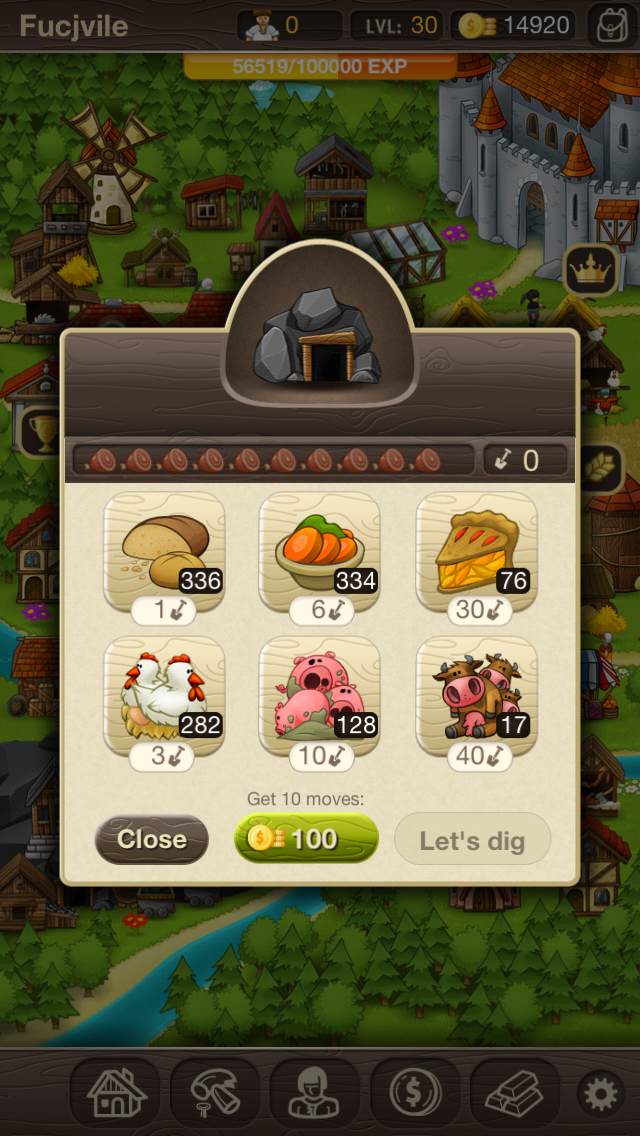
Task: Select the chickens item with 282
Action: click(x=164, y=696)
